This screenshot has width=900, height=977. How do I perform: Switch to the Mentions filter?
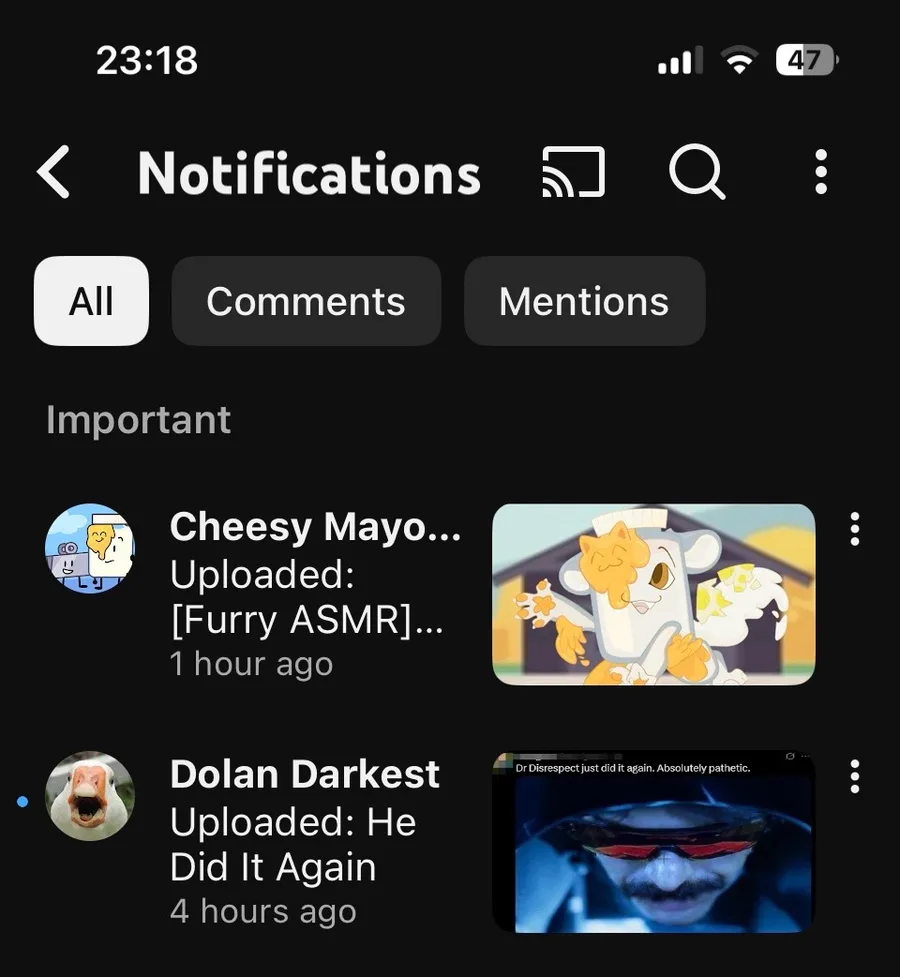click(x=584, y=301)
